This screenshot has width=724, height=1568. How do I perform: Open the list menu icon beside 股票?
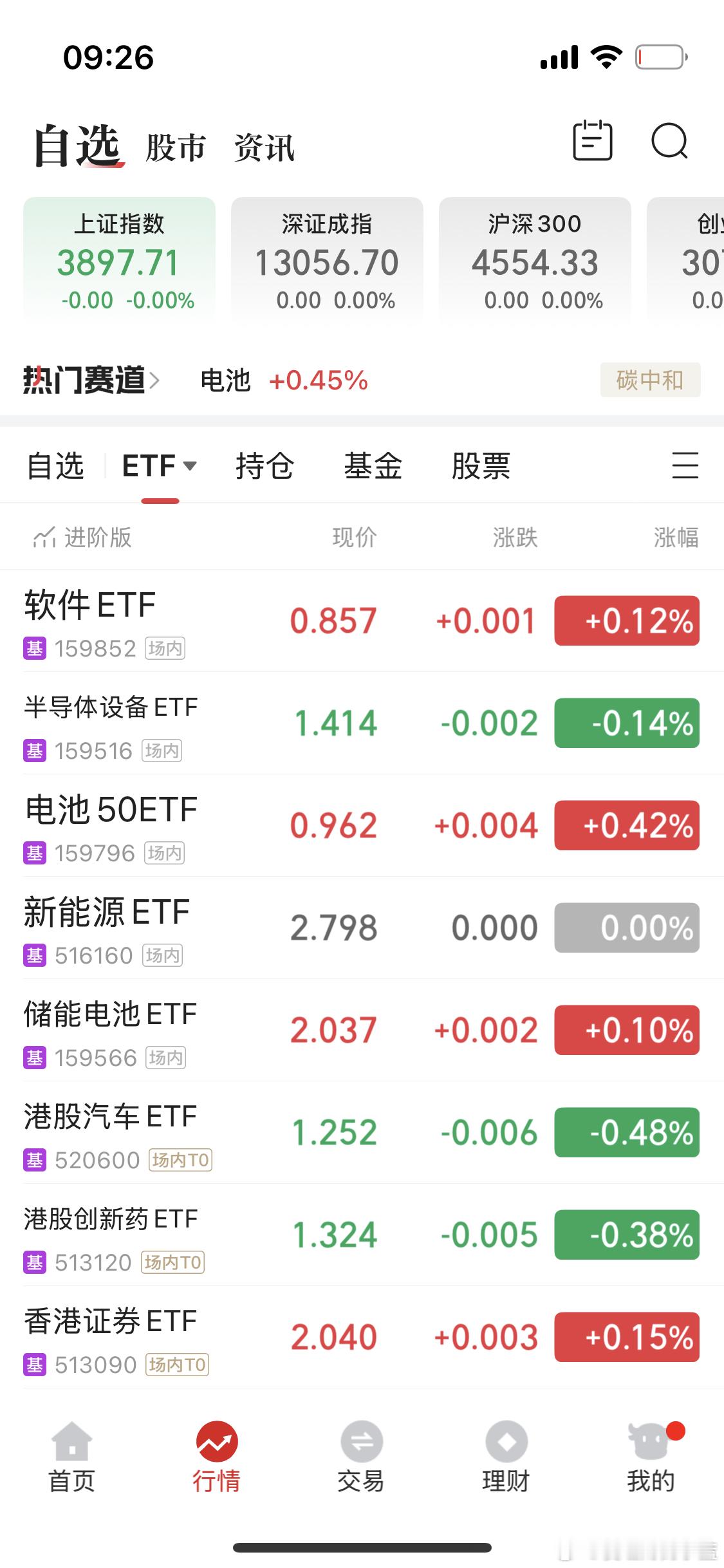[x=685, y=465]
